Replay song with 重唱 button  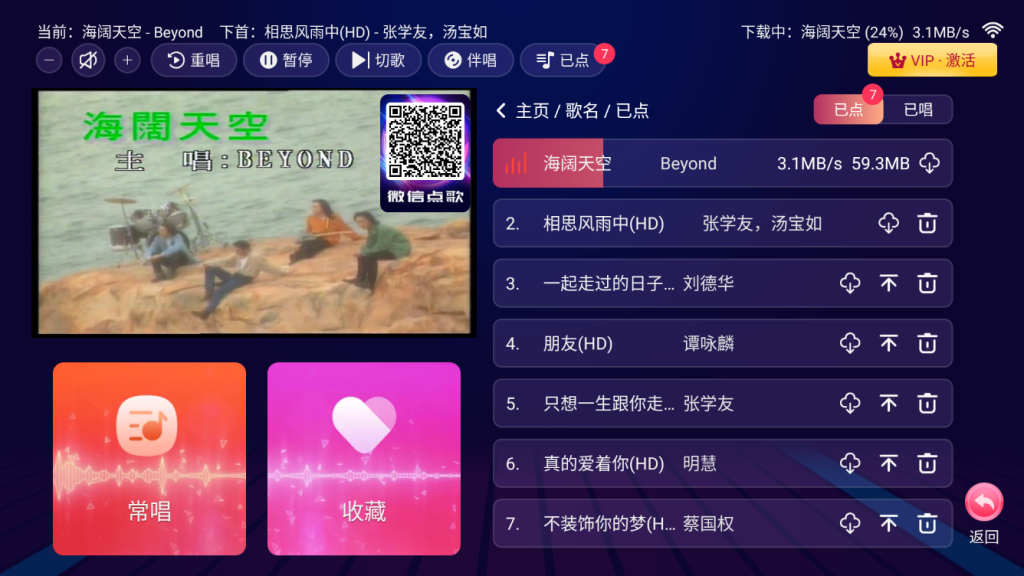click(194, 60)
